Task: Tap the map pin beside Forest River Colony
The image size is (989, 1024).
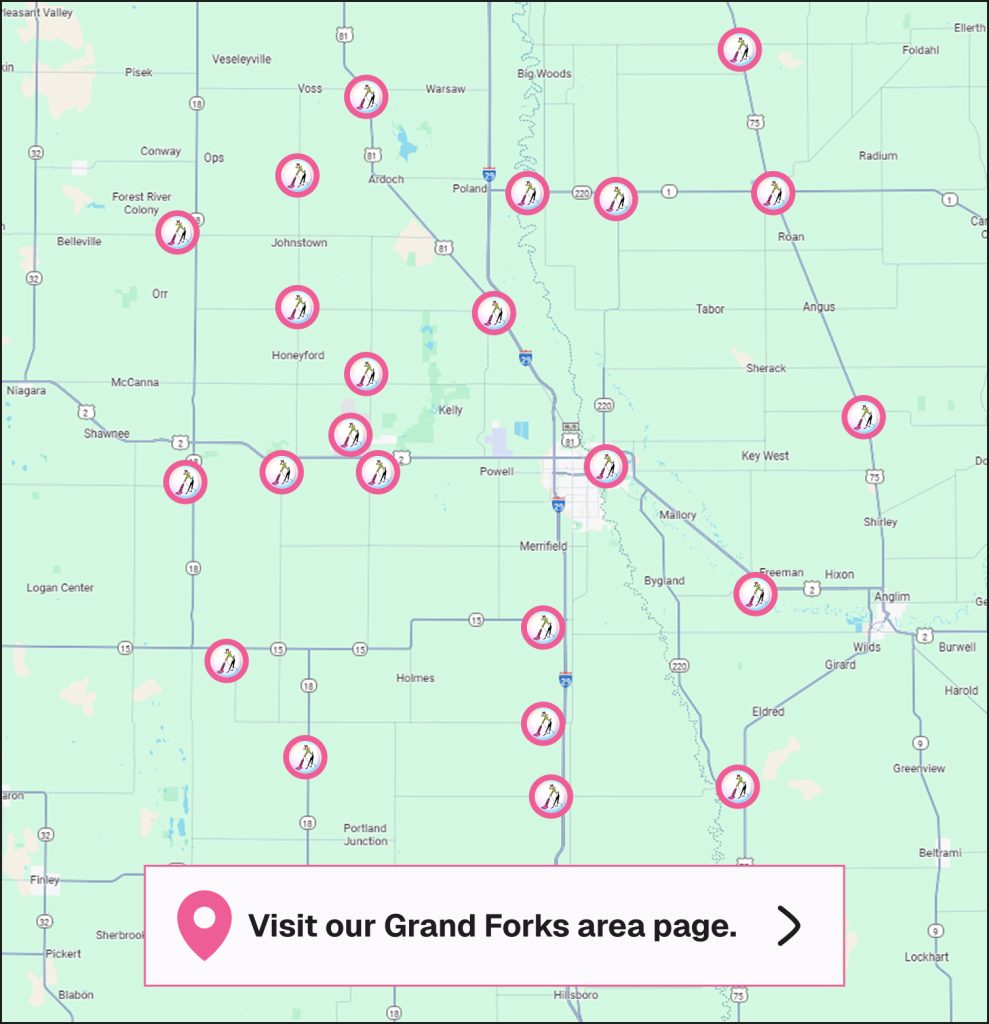Action: pyautogui.click(x=178, y=233)
